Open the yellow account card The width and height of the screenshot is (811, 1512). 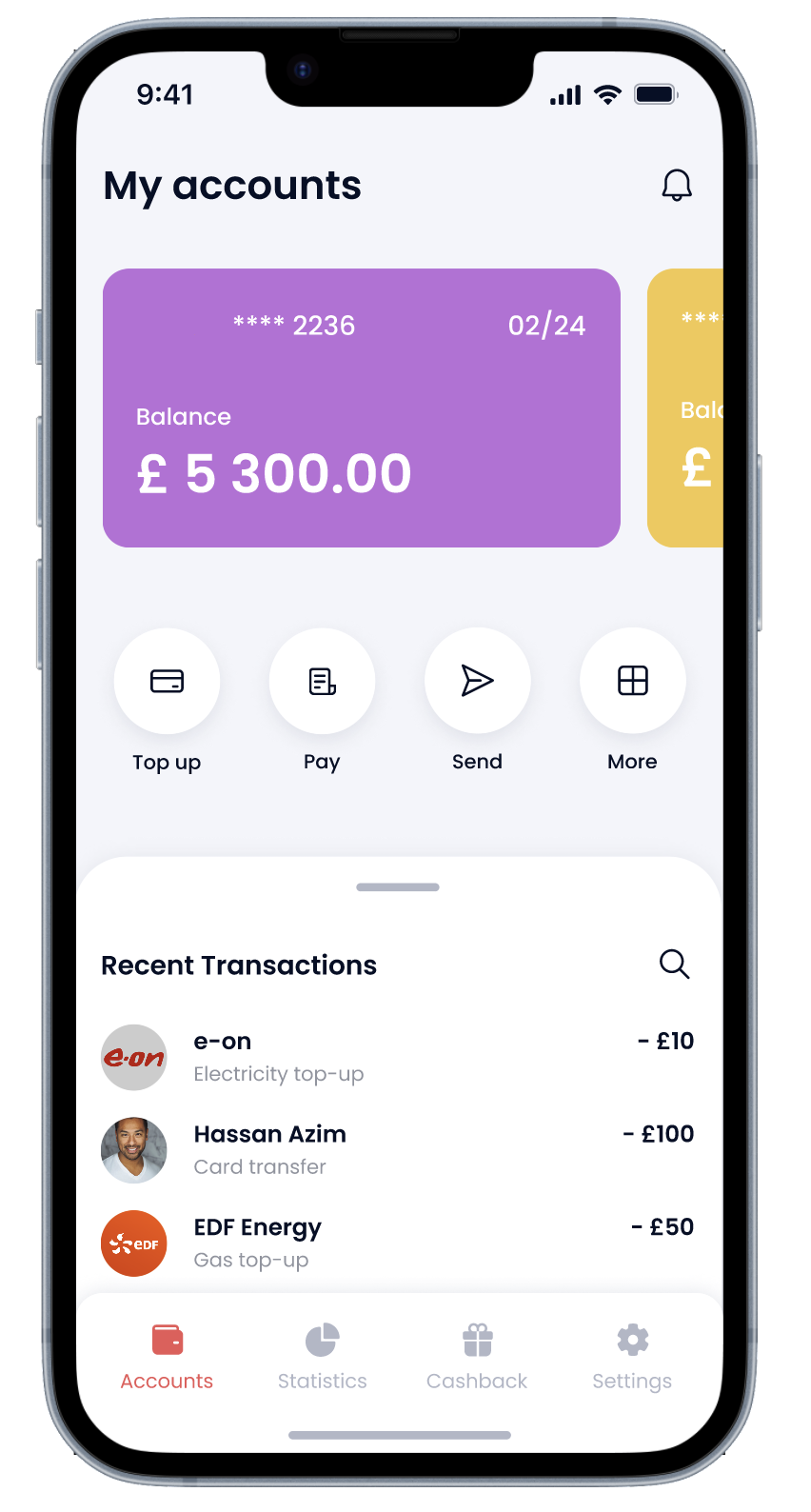pyautogui.click(x=687, y=408)
